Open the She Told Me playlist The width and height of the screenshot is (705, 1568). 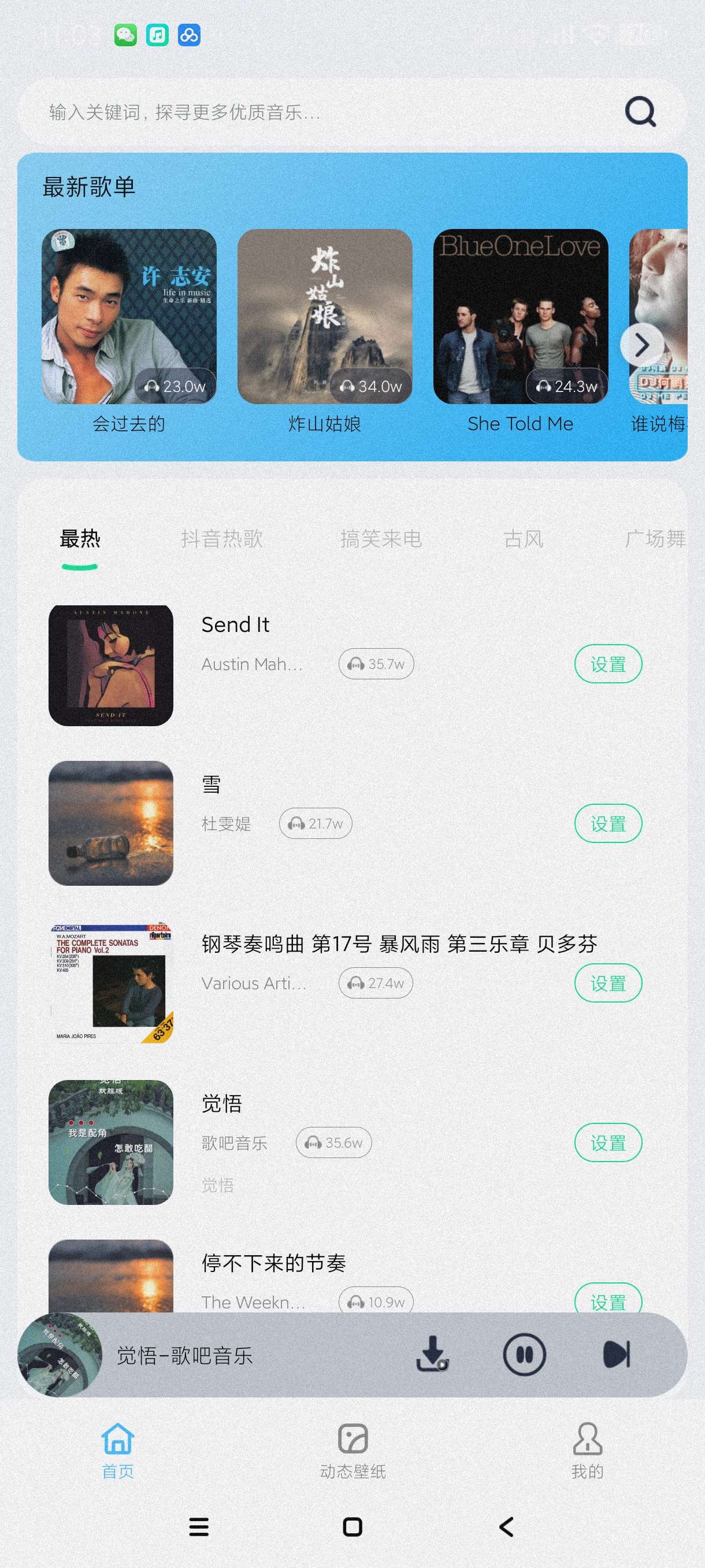(x=520, y=316)
